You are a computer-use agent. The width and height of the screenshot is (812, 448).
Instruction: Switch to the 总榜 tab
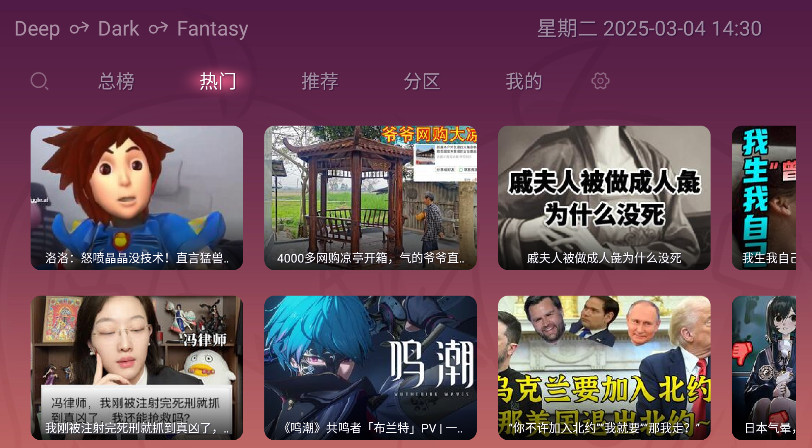pos(116,82)
